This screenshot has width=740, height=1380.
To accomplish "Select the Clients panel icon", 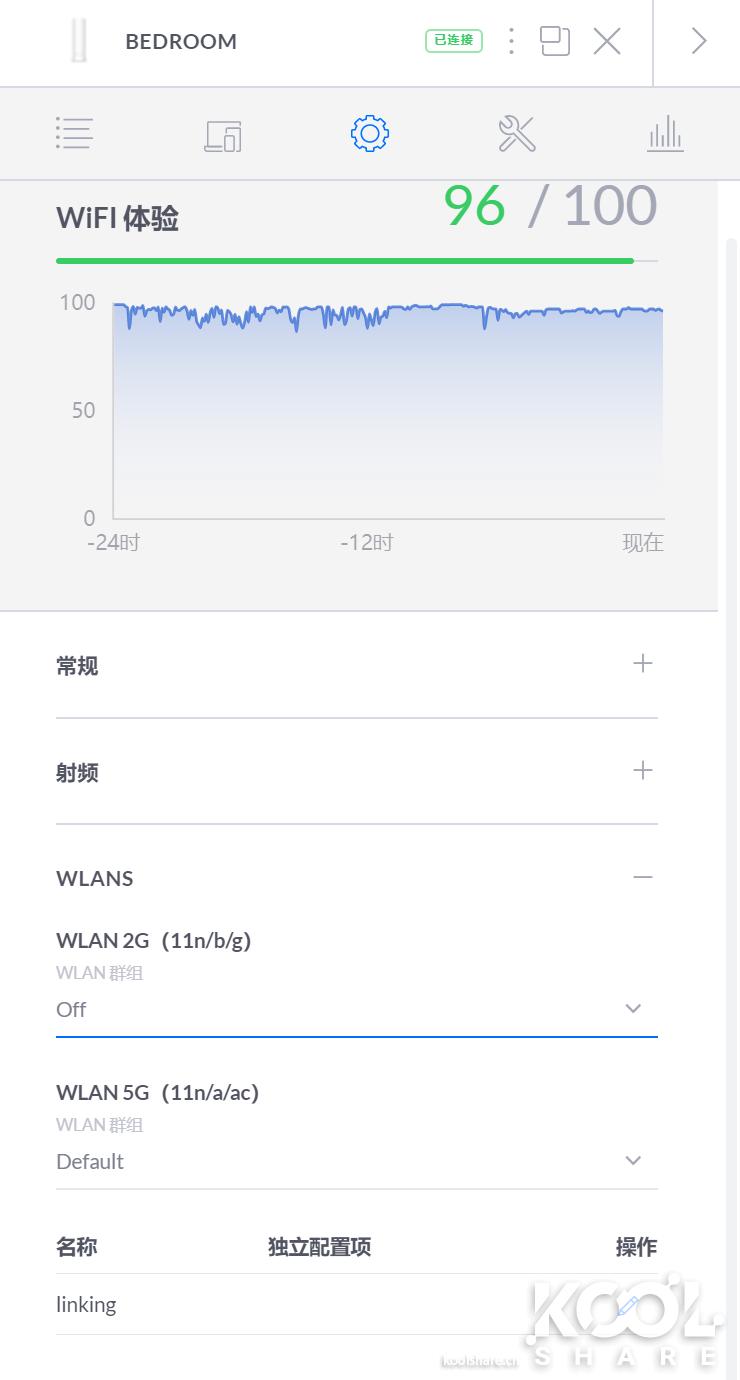I will click(222, 133).
